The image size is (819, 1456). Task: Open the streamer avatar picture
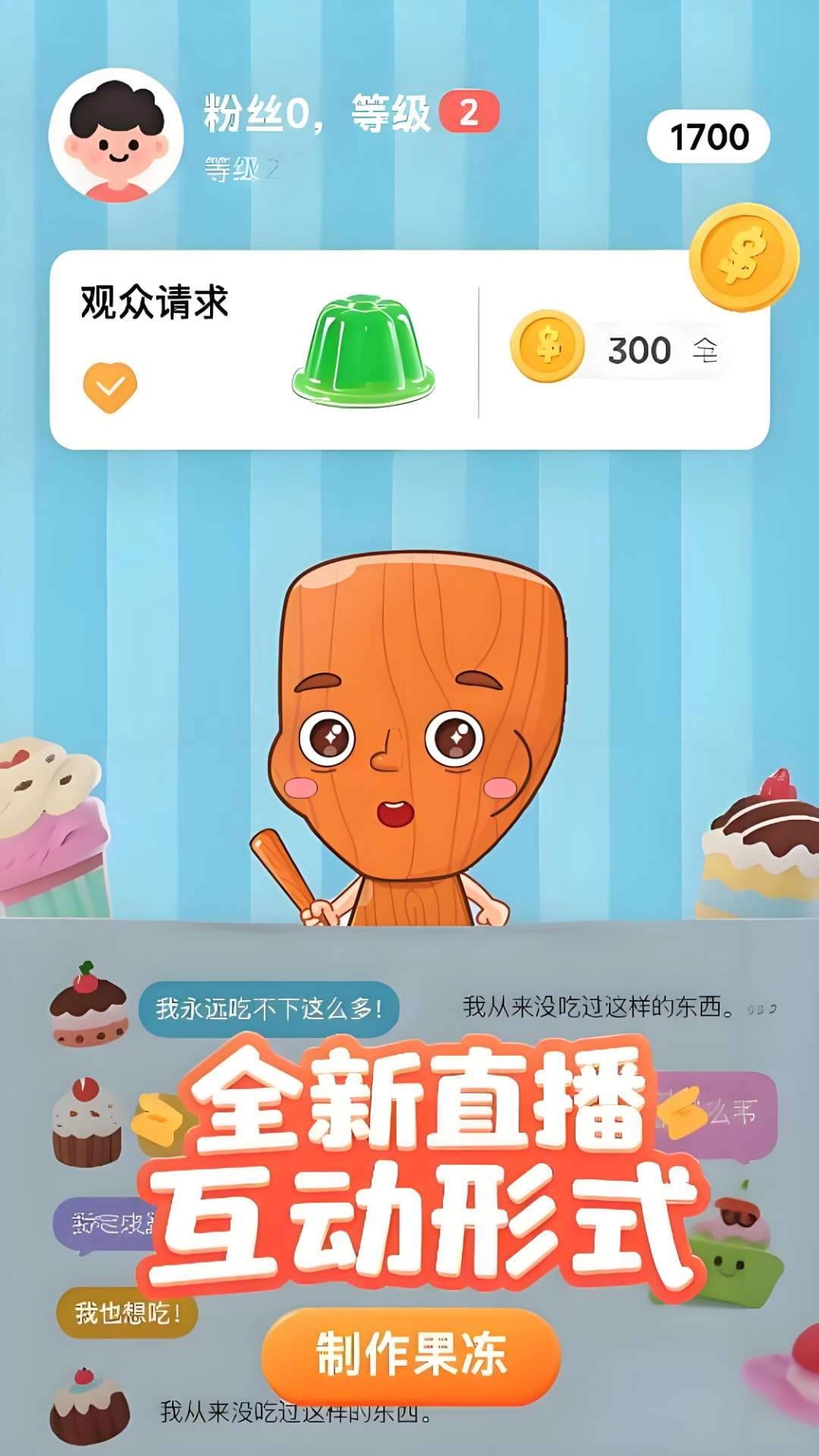(x=118, y=136)
